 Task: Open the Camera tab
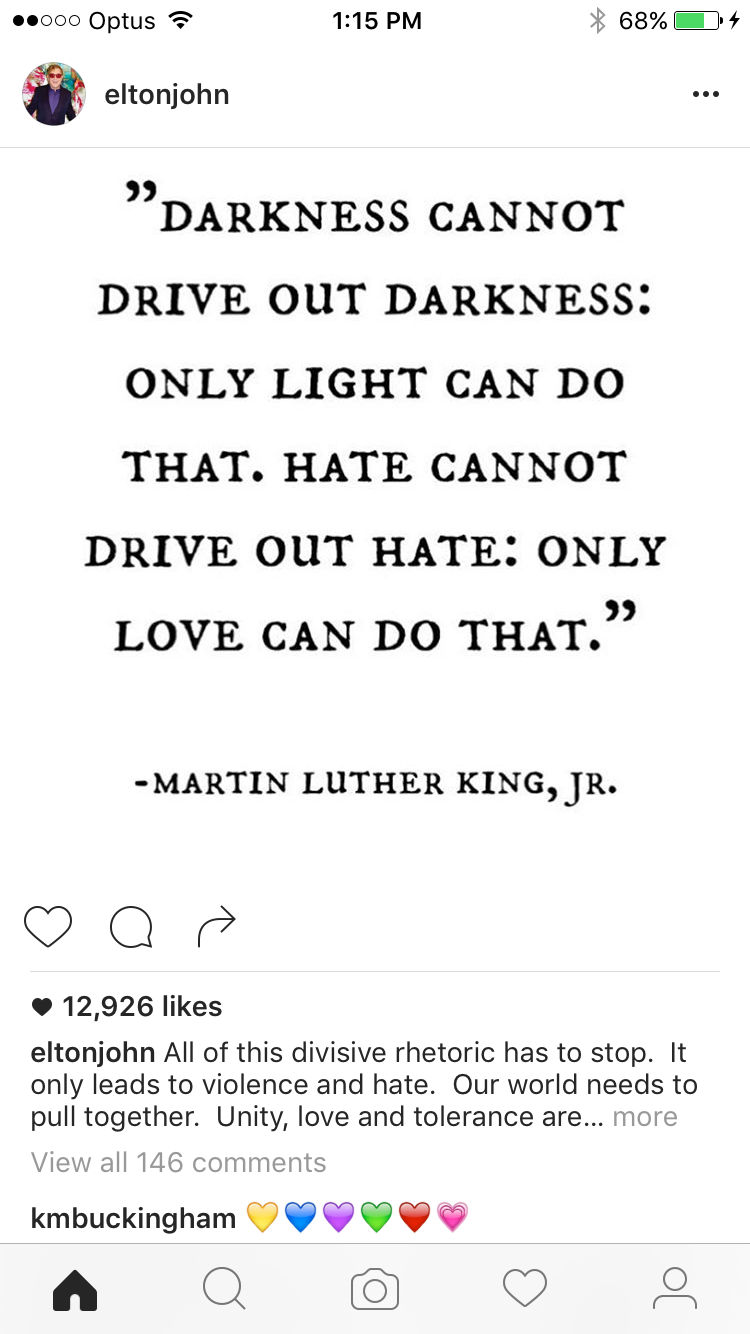click(x=375, y=1289)
